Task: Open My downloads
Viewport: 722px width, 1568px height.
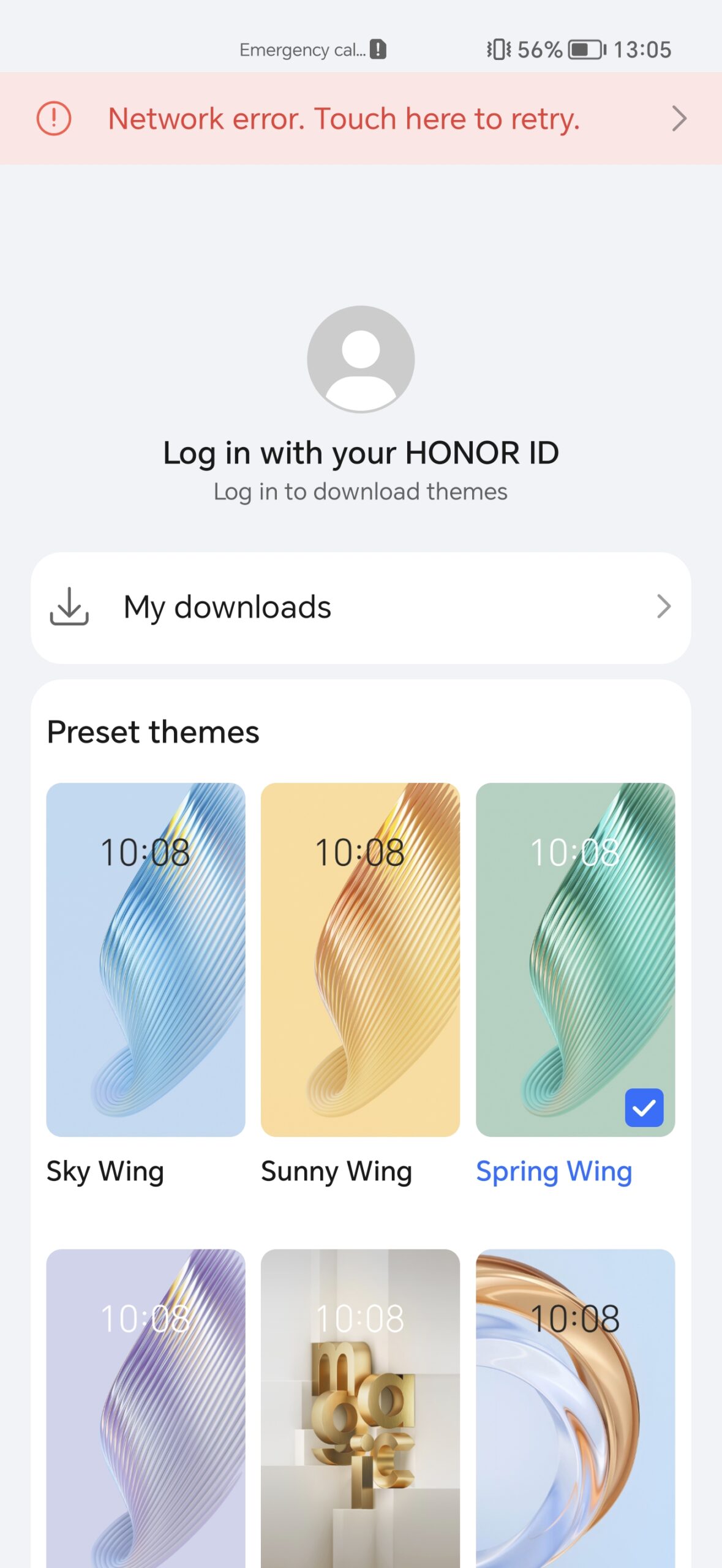Action: (361, 608)
